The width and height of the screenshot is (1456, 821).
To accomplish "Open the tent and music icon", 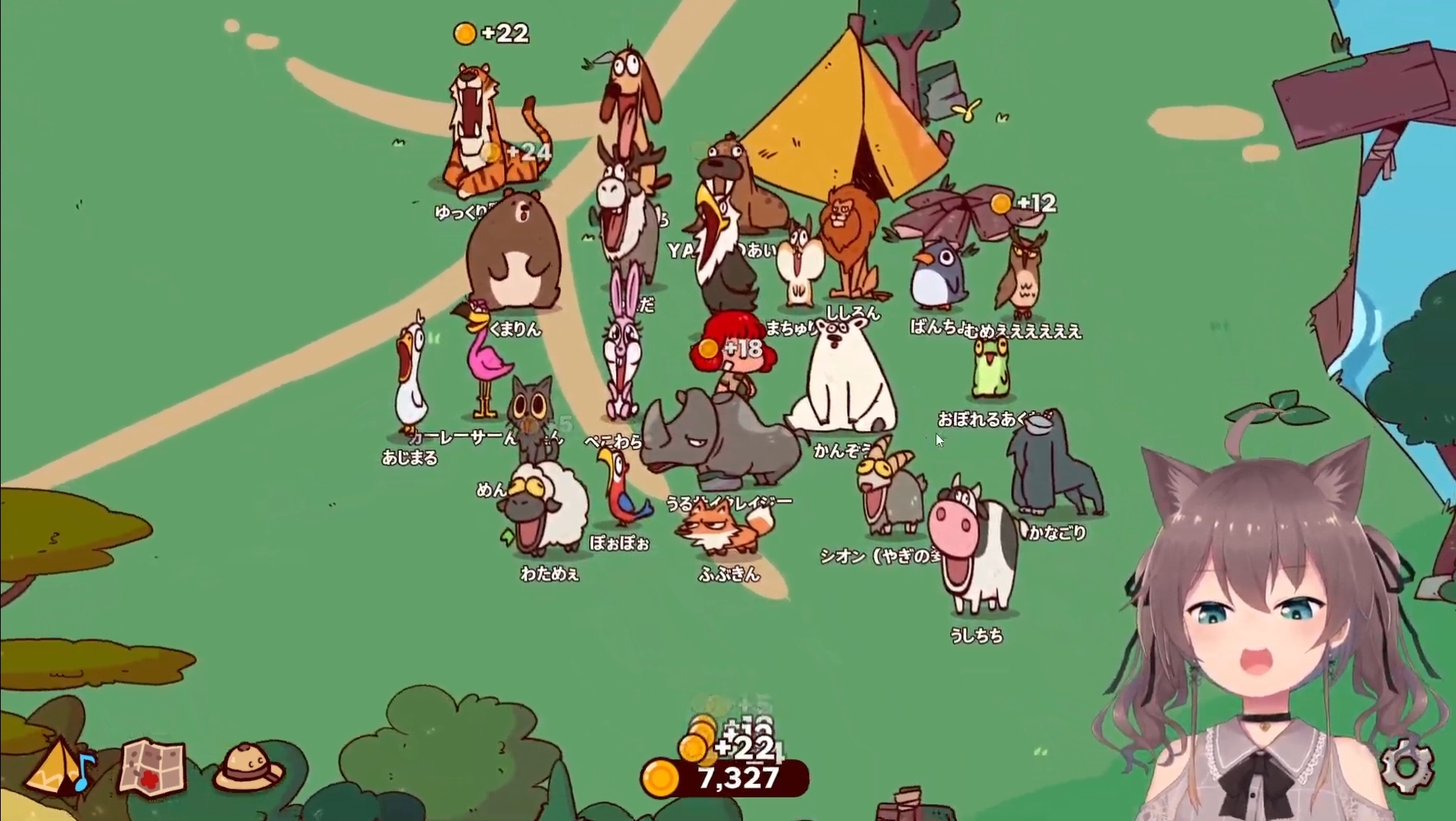I will click(x=59, y=767).
